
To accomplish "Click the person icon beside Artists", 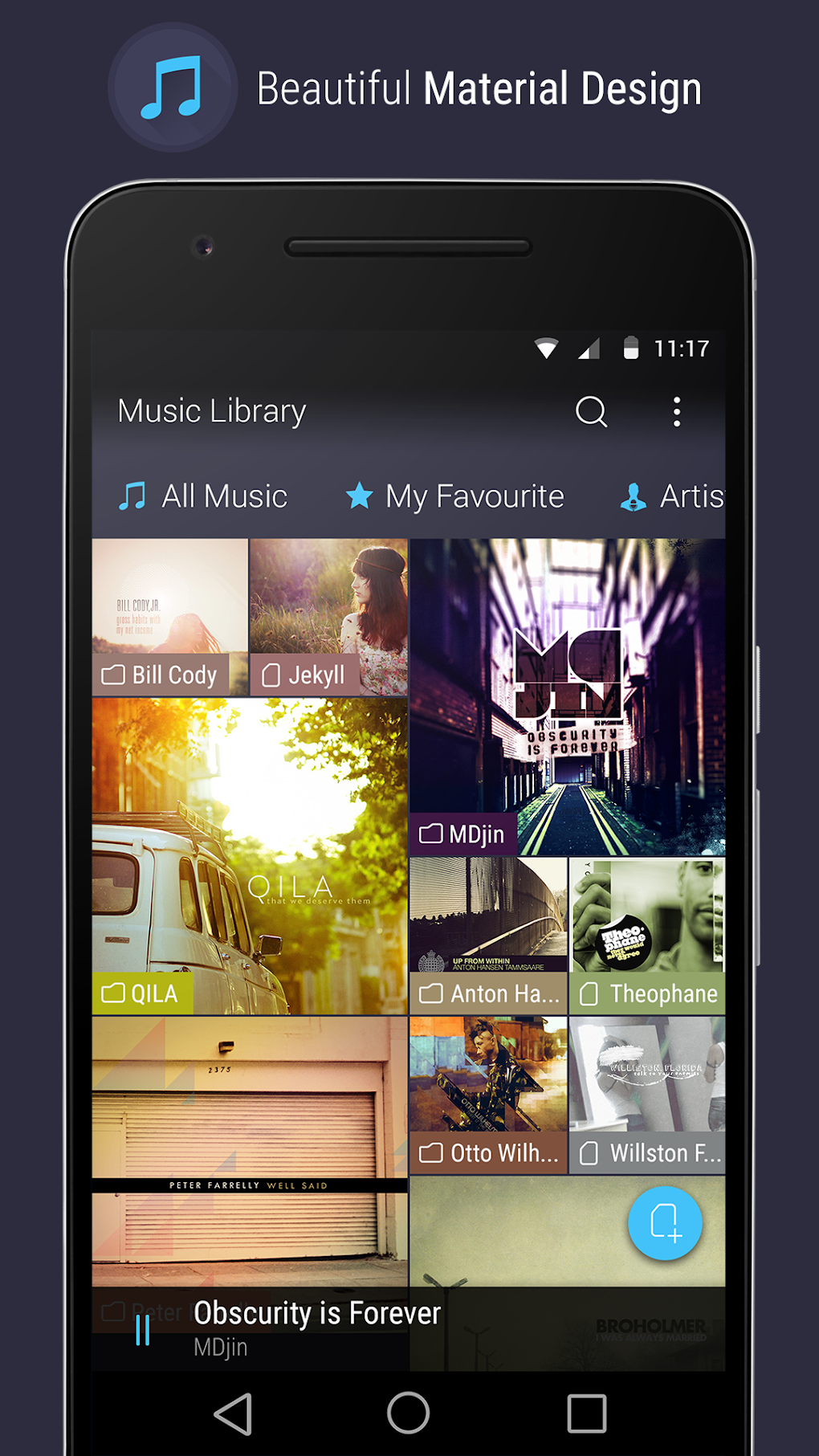I will [634, 496].
